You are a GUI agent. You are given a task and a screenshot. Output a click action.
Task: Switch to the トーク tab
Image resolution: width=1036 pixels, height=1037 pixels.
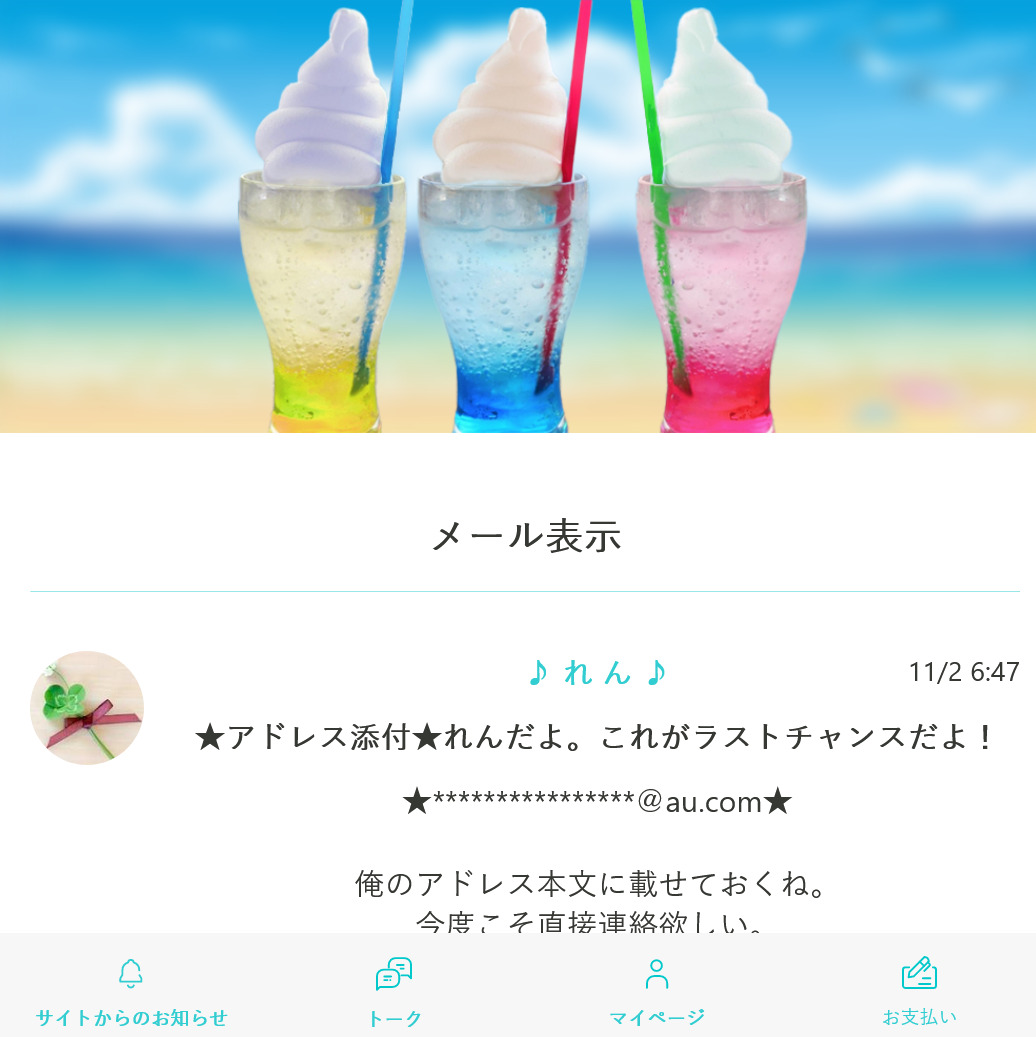click(395, 1017)
